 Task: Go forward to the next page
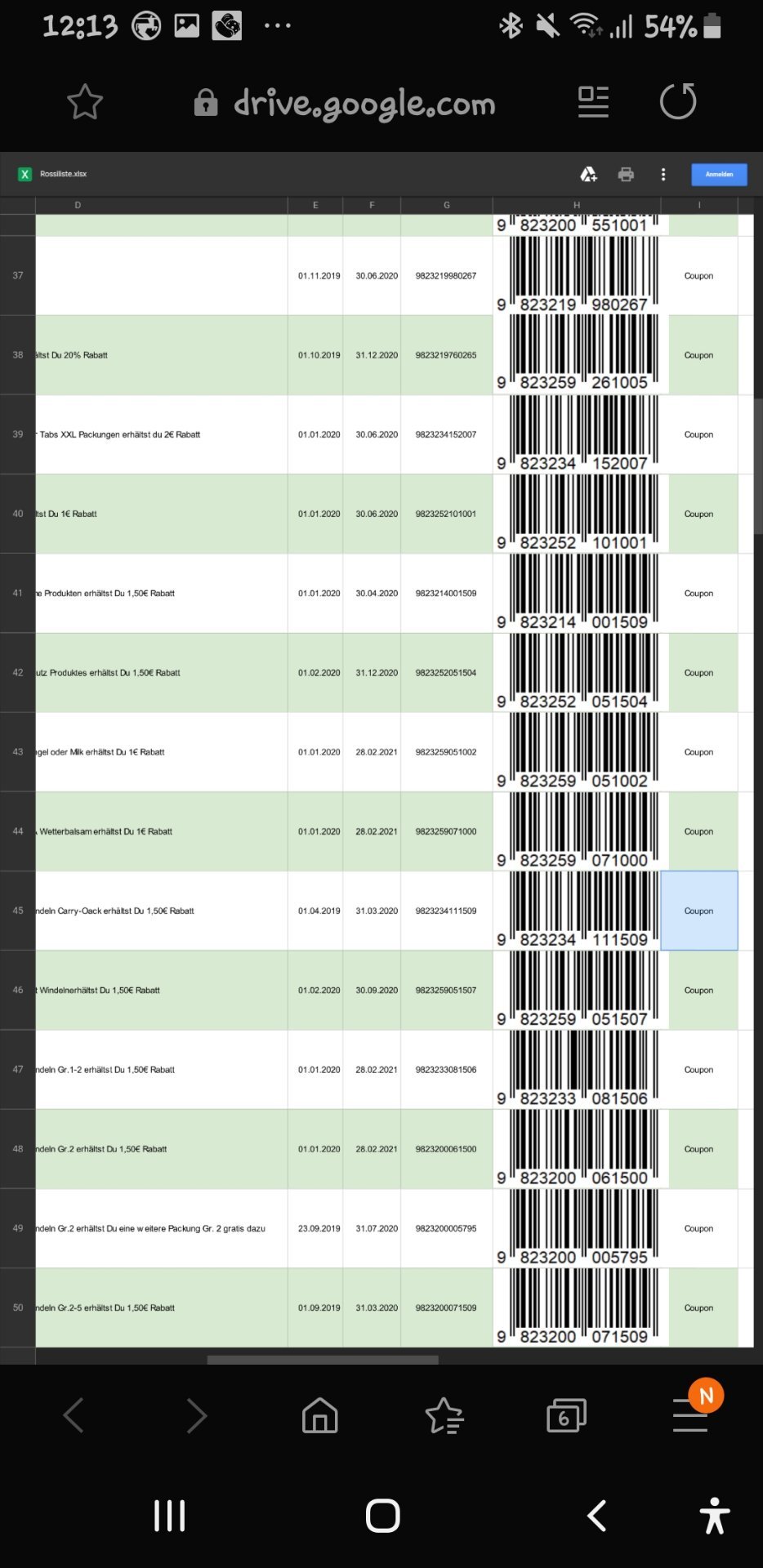197,1415
